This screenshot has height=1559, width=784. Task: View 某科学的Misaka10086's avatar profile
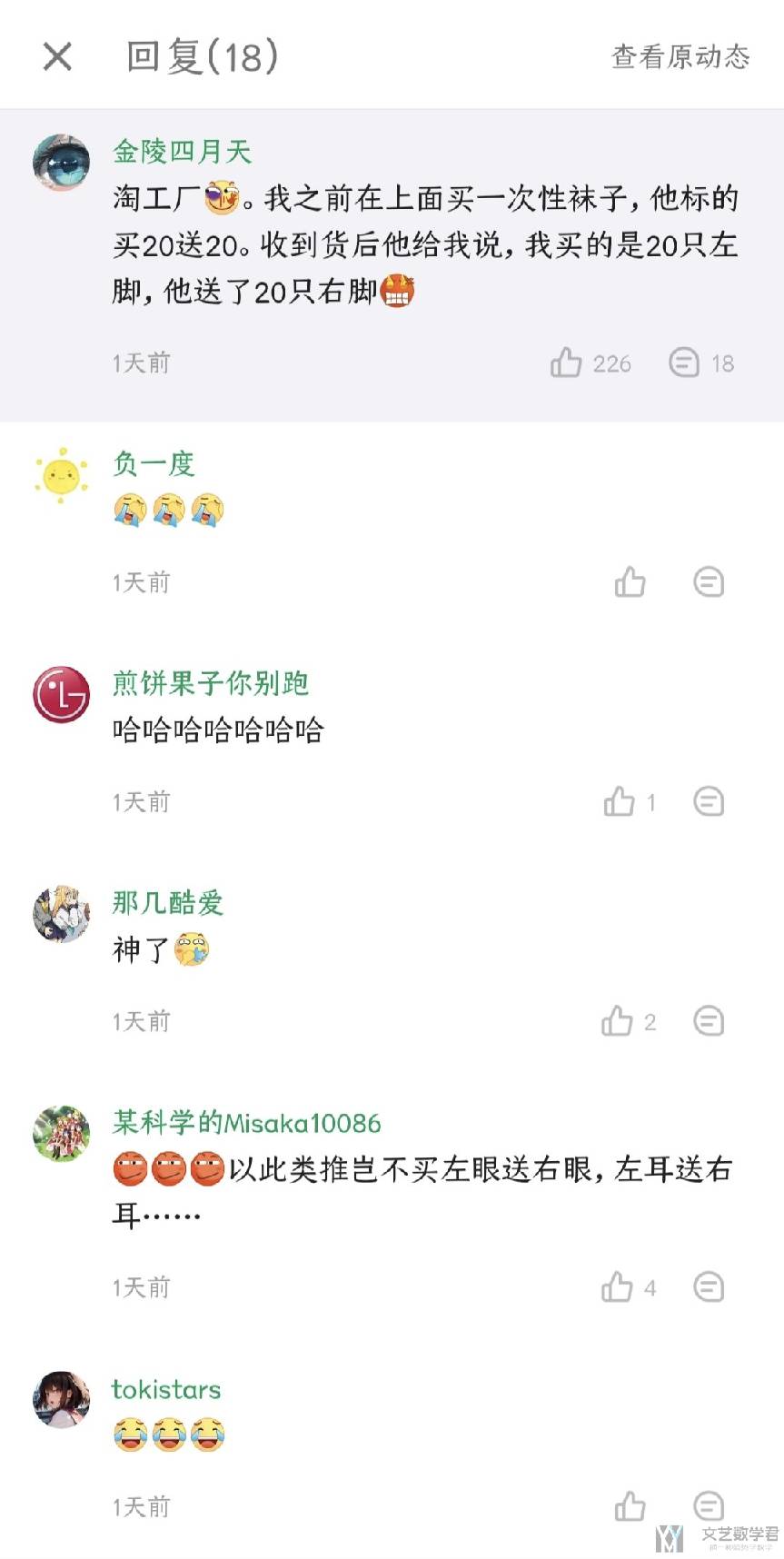tap(62, 1133)
